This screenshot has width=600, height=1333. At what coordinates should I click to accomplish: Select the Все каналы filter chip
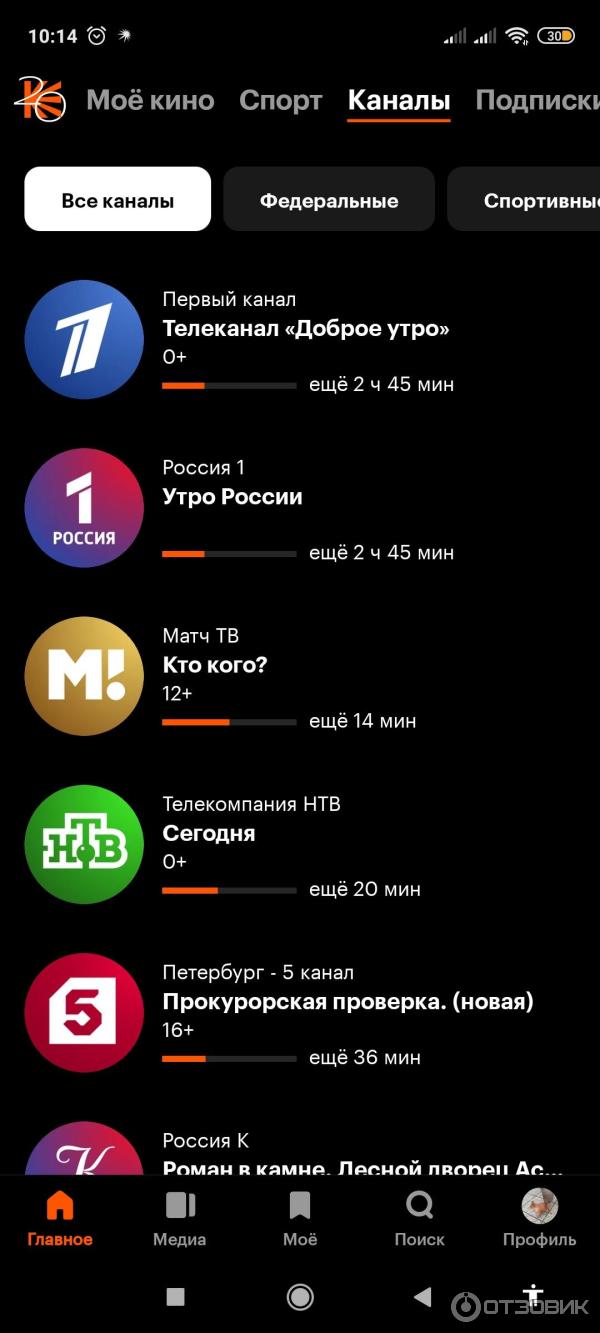tap(118, 200)
